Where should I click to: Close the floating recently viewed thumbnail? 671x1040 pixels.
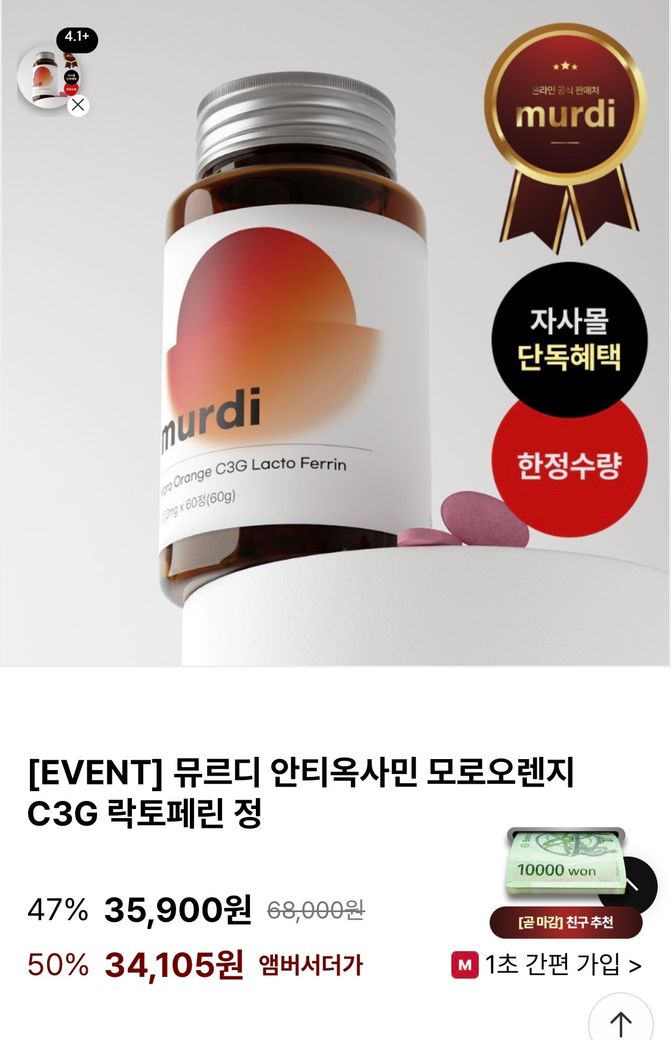tap(79, 104)
